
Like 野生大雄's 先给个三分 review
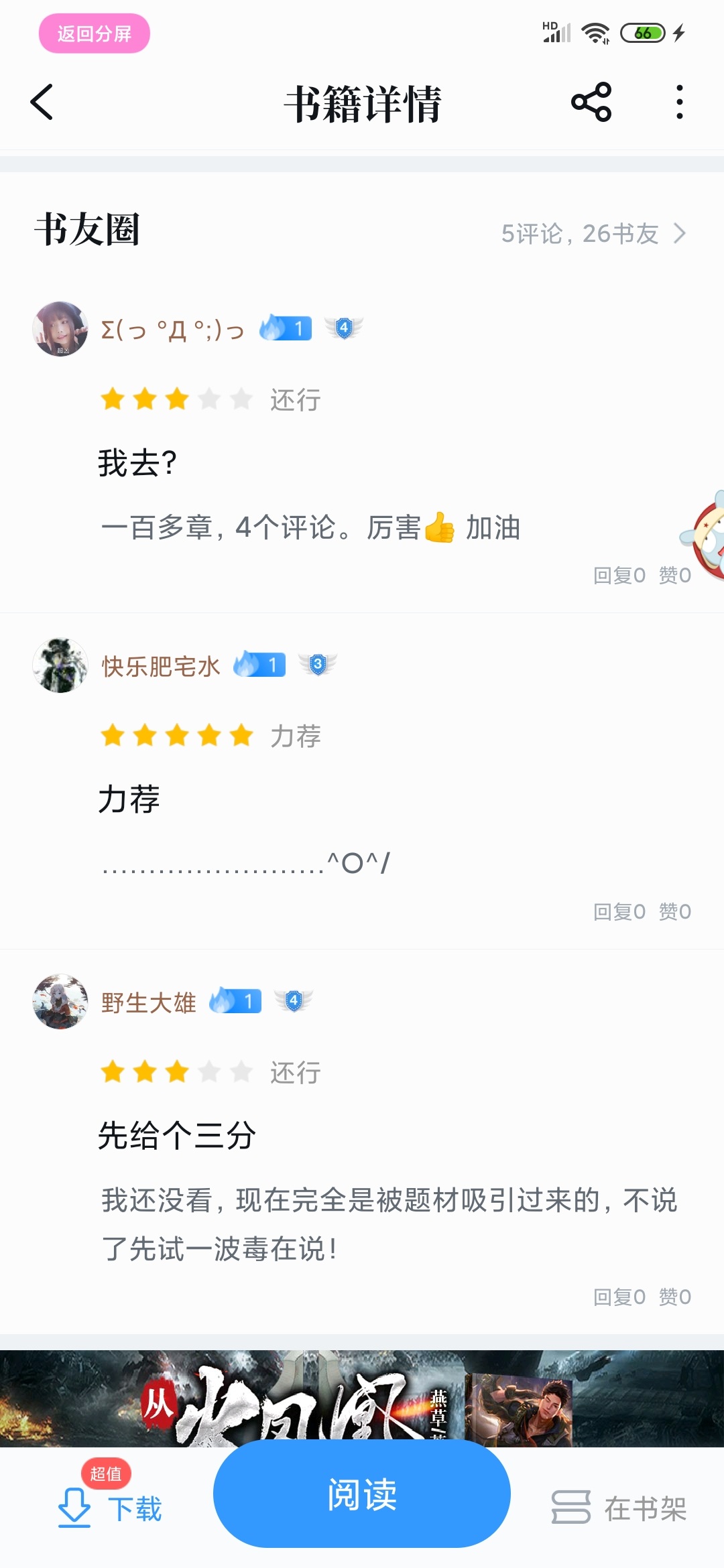[x=674, y=1297]
